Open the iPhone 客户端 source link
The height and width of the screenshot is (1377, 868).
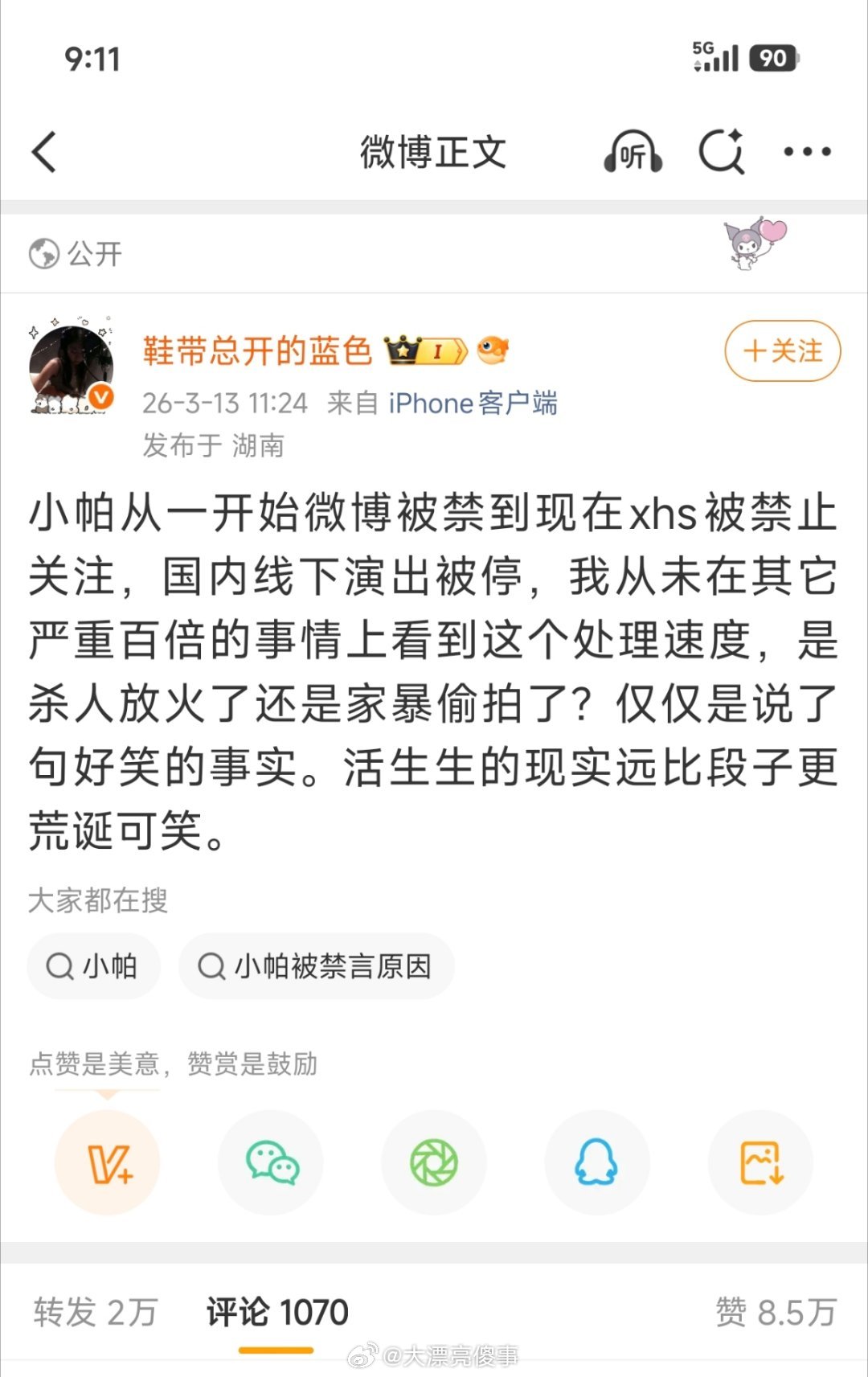(x=473, y=403)
